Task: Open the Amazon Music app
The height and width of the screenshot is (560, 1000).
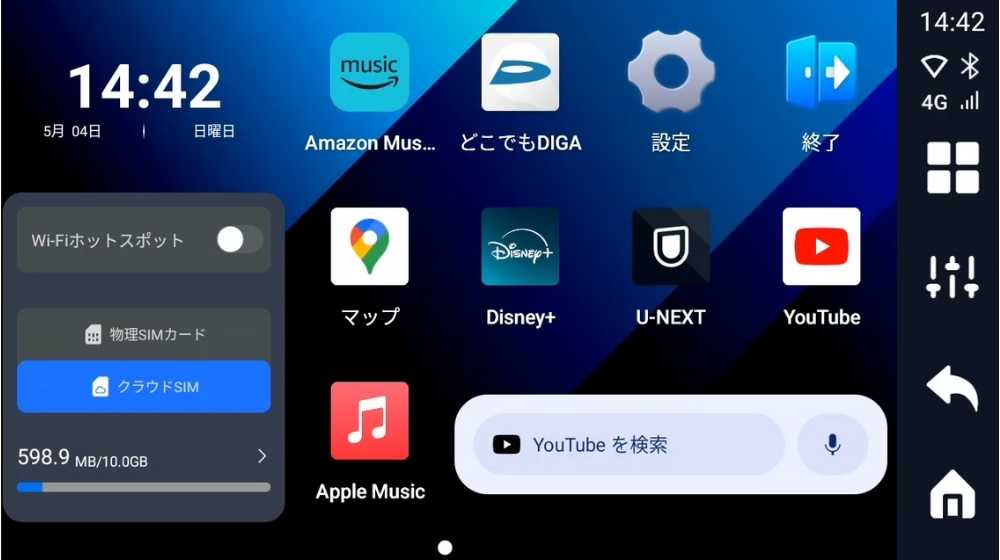Action: (370, 73)
